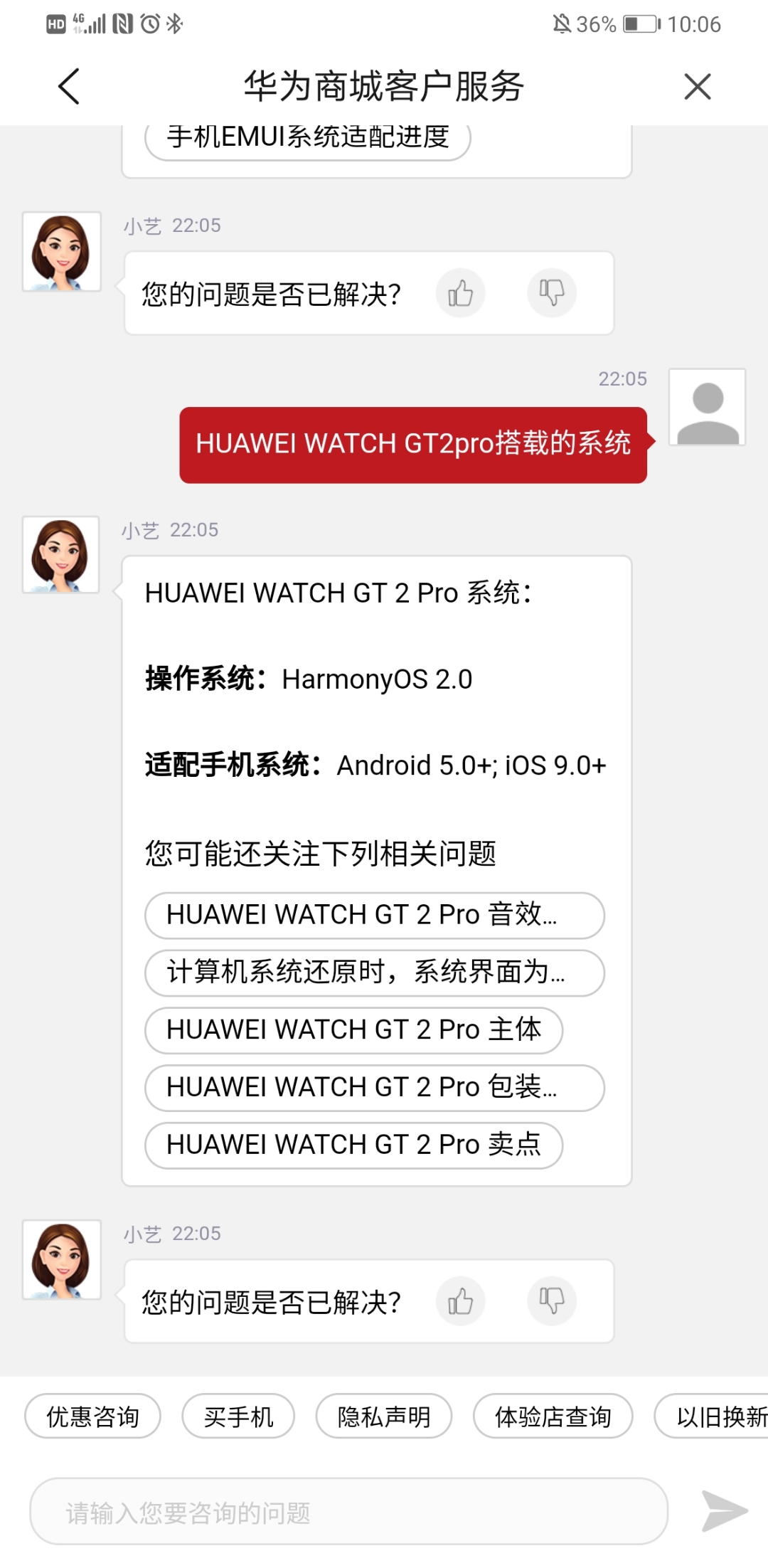Screen dimensions: 768x1568
Task: Tap the back arrow to leave chat
Action: tap(68, 86)
